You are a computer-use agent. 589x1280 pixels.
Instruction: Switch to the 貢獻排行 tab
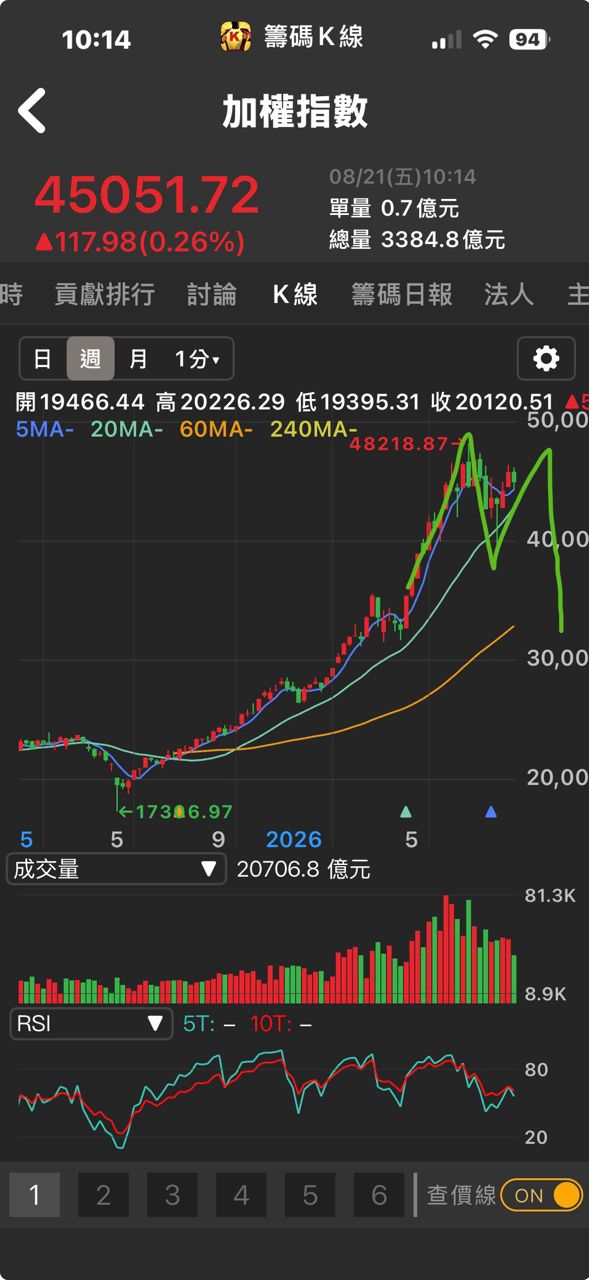coord(104,294)
